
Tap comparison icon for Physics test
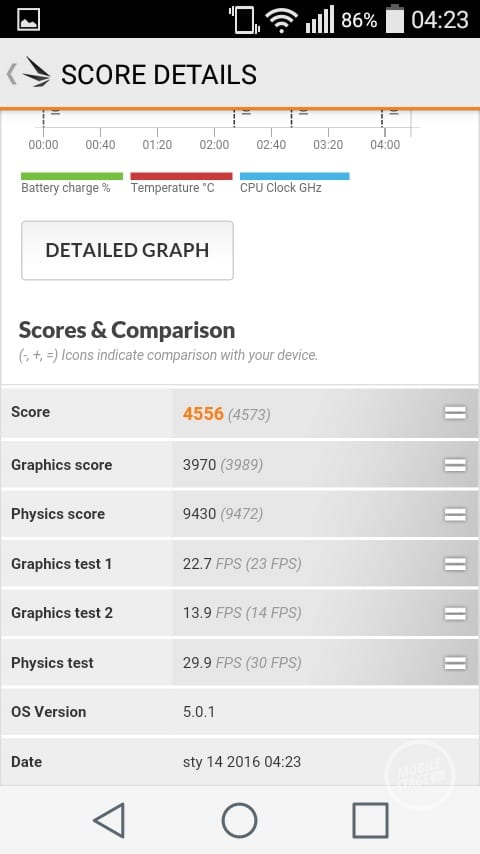coord(455,663)
